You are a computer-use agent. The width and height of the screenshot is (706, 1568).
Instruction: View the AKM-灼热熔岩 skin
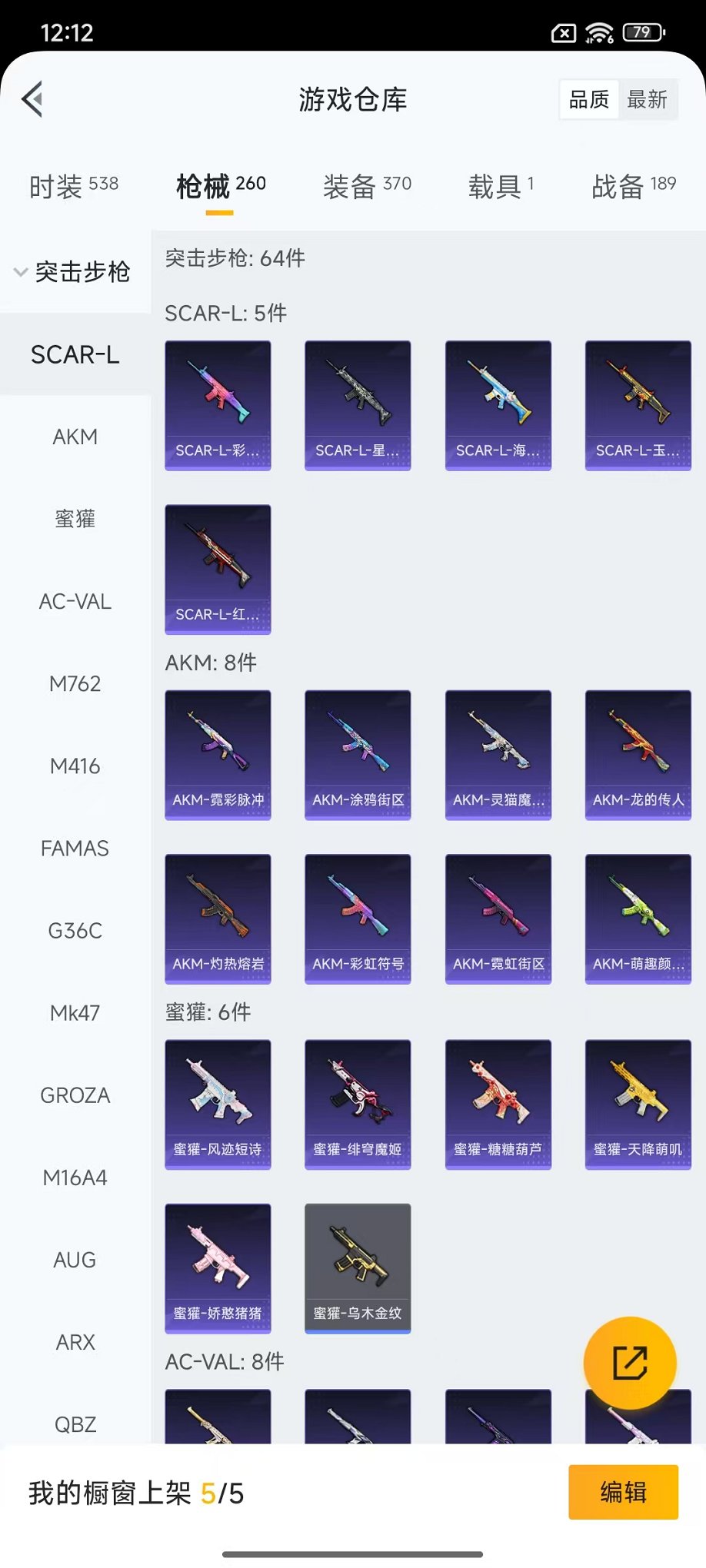click(x=218, y=919)
